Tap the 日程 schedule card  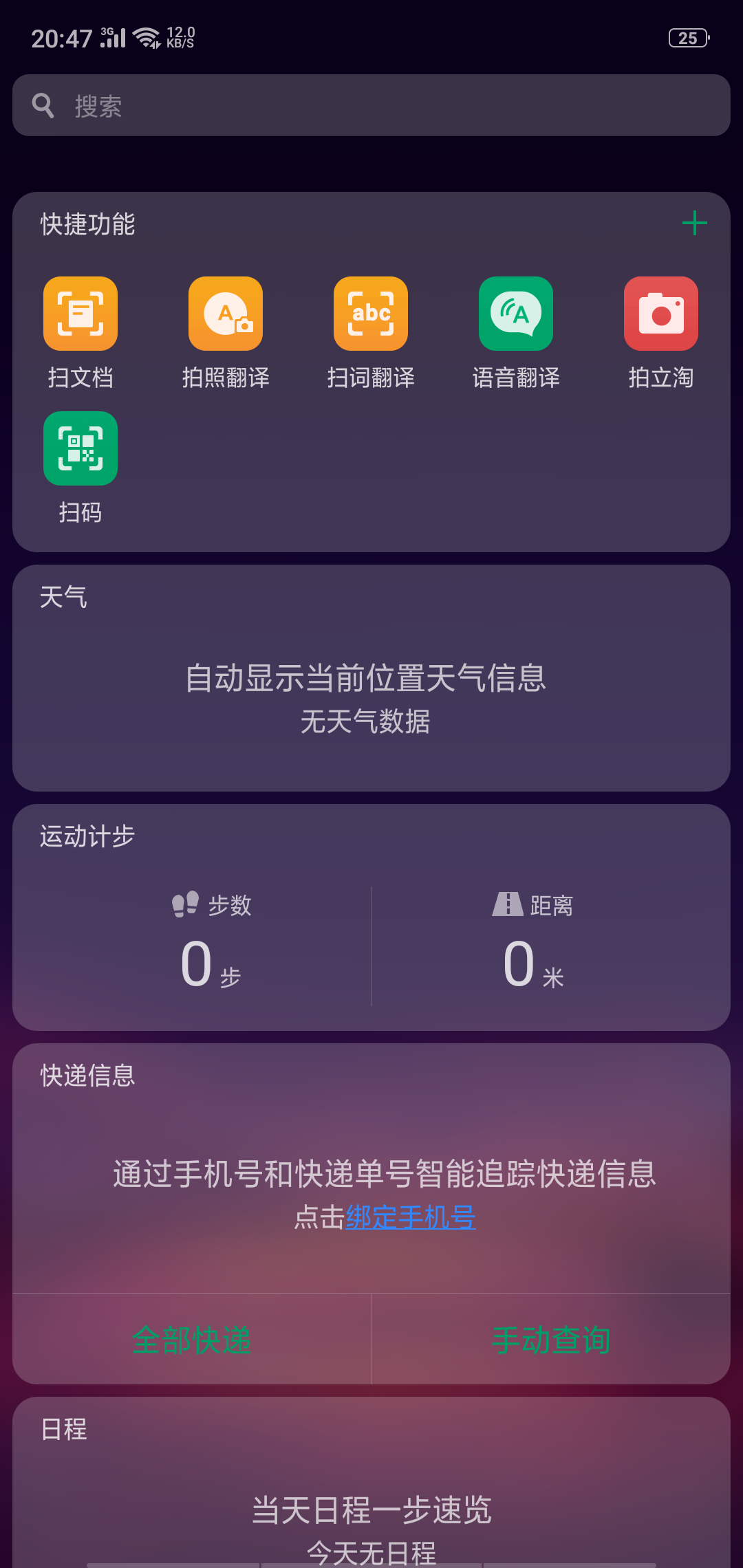(x=63, y=1430)
